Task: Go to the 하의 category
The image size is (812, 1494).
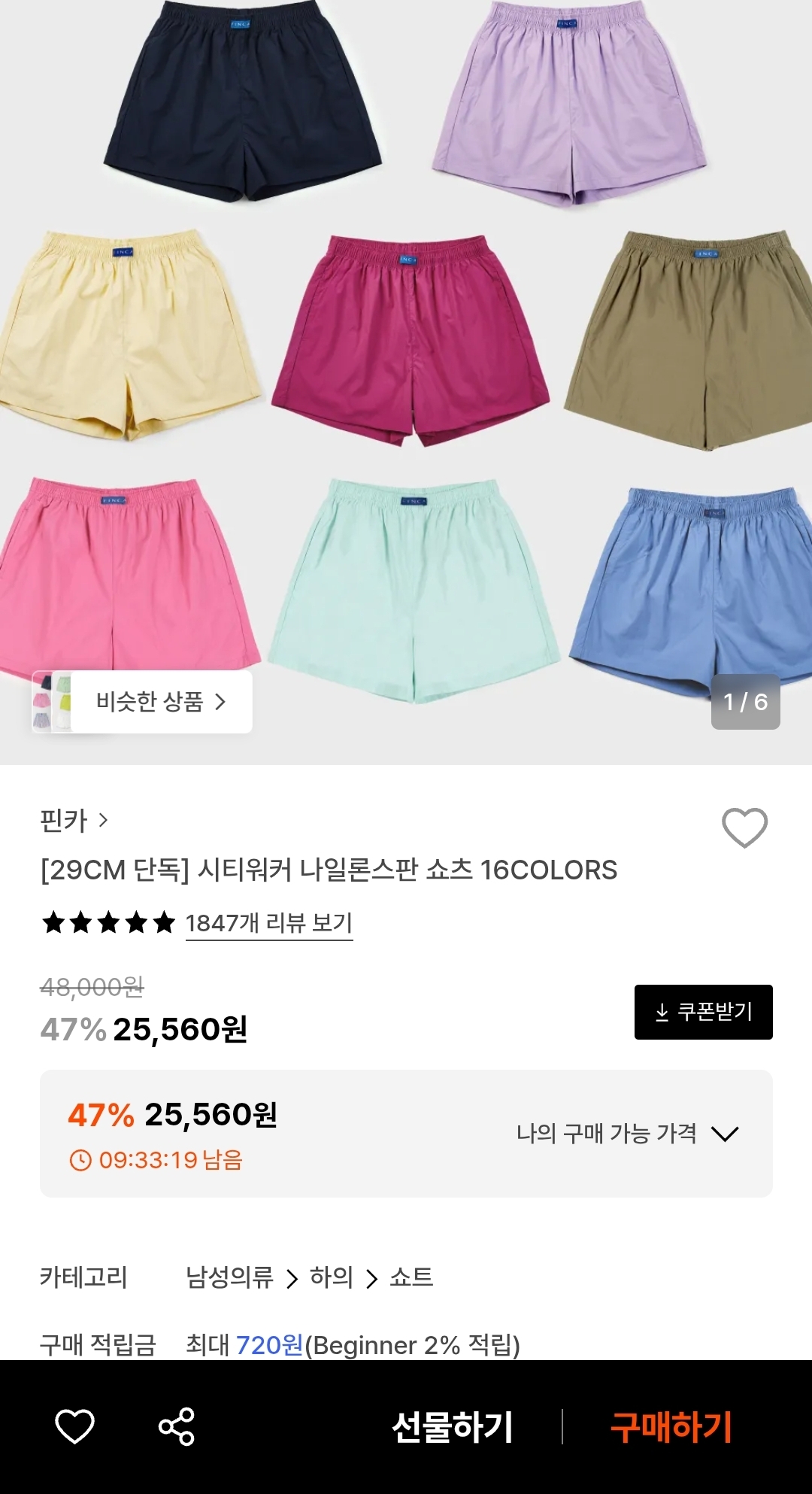Action: point(331,1277)
